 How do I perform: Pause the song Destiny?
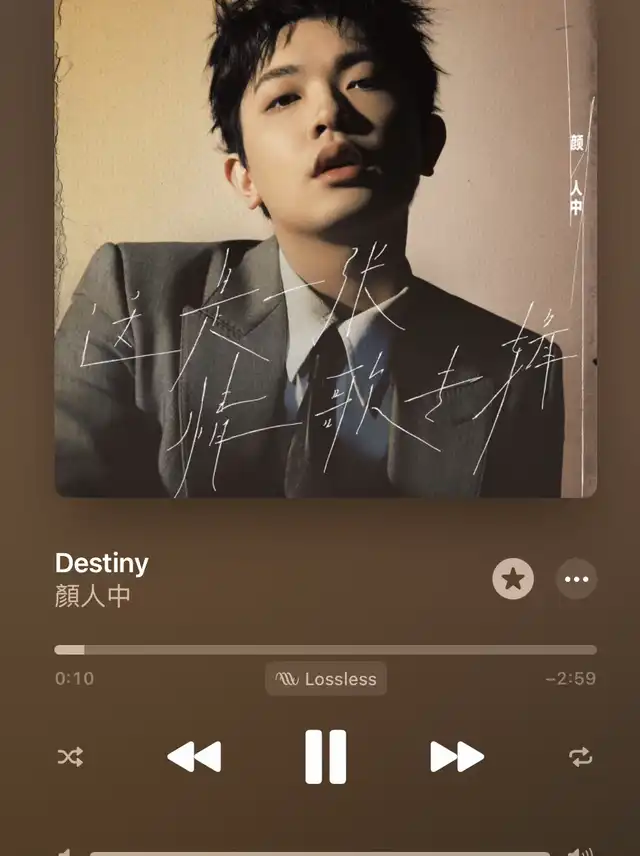tap(325, 757)
